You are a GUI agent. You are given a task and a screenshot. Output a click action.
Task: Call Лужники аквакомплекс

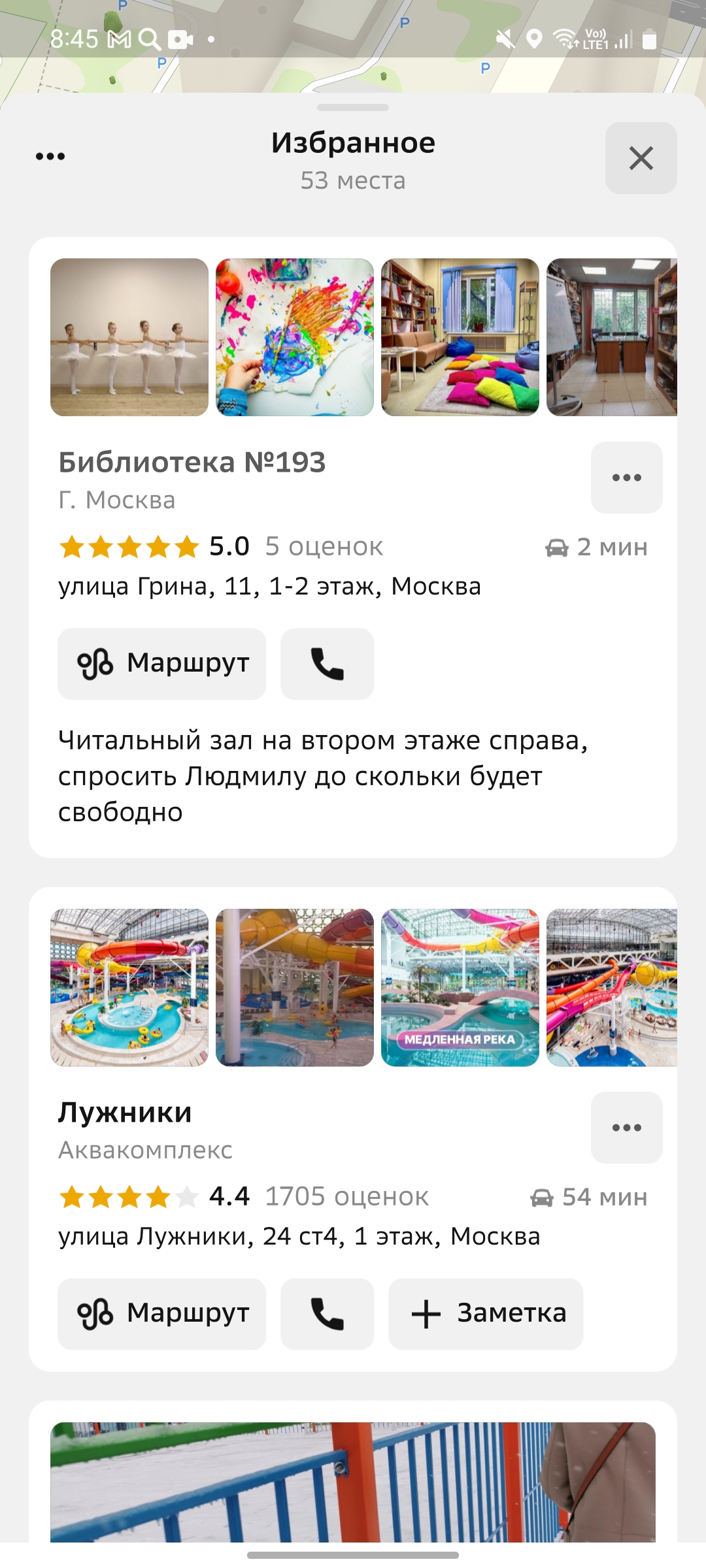pos(327,1314)
